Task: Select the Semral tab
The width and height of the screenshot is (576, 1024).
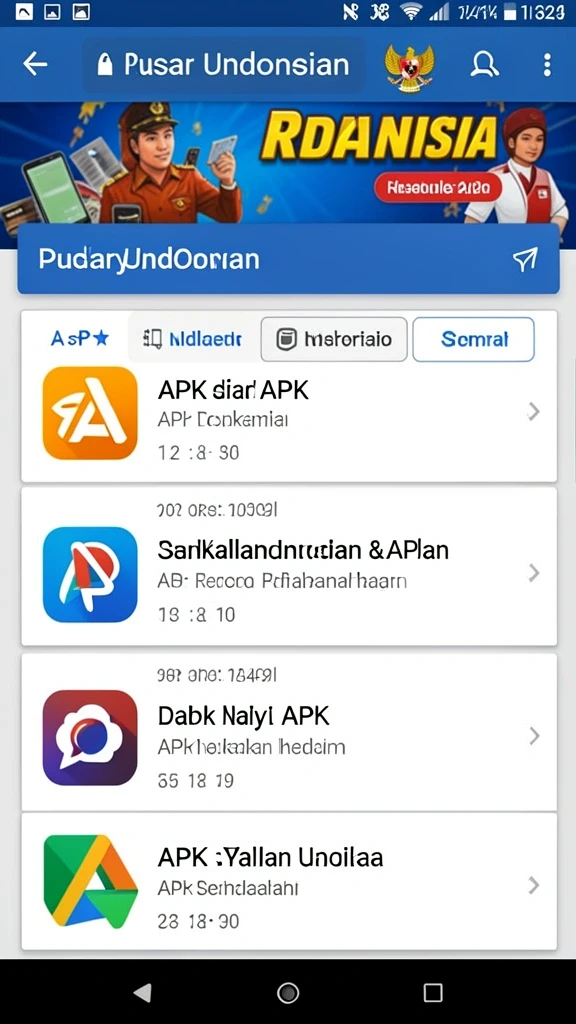Action: [473, 339]
